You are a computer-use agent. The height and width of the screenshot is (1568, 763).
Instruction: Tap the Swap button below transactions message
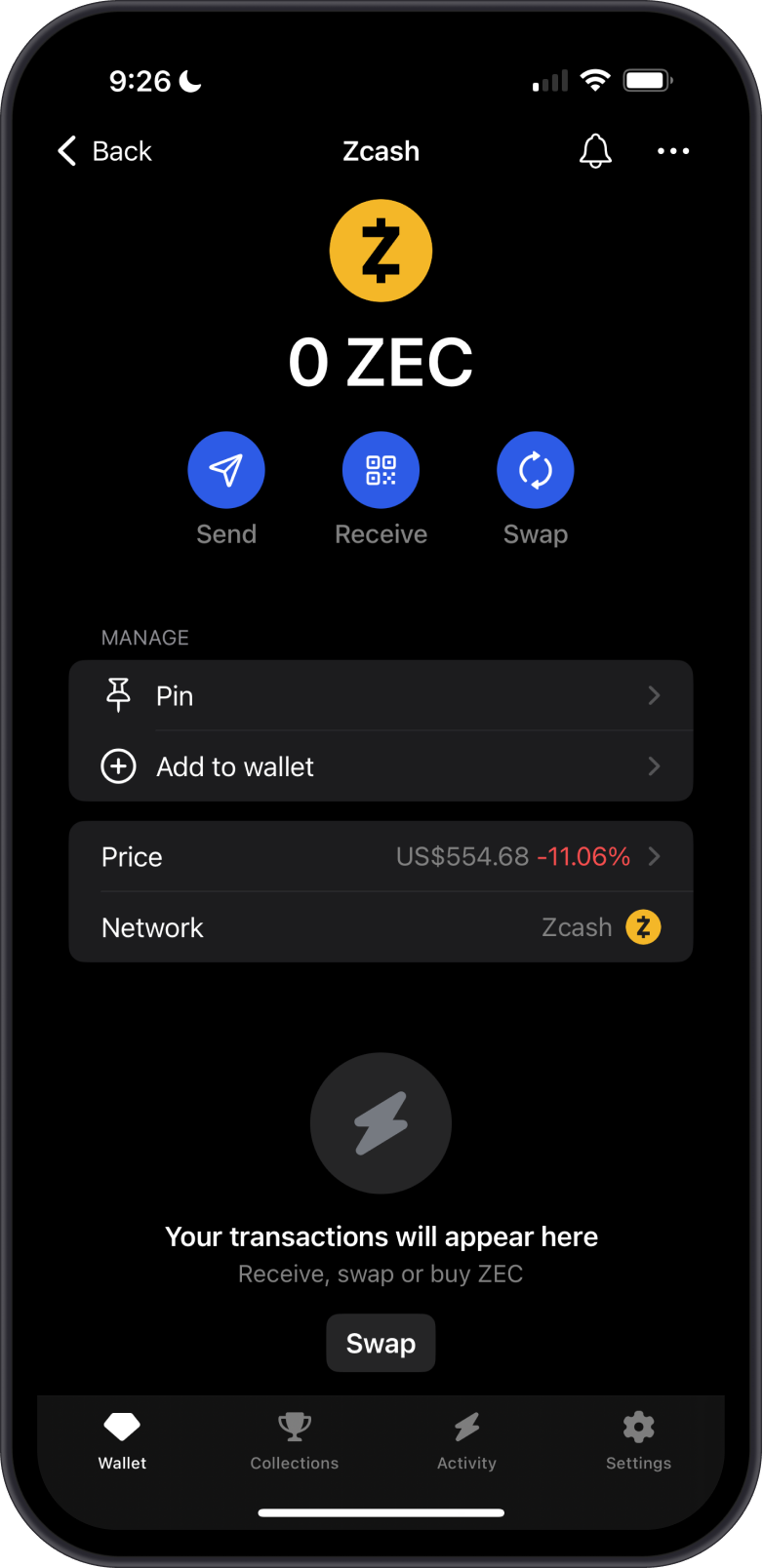click(x=381, y=1343)
